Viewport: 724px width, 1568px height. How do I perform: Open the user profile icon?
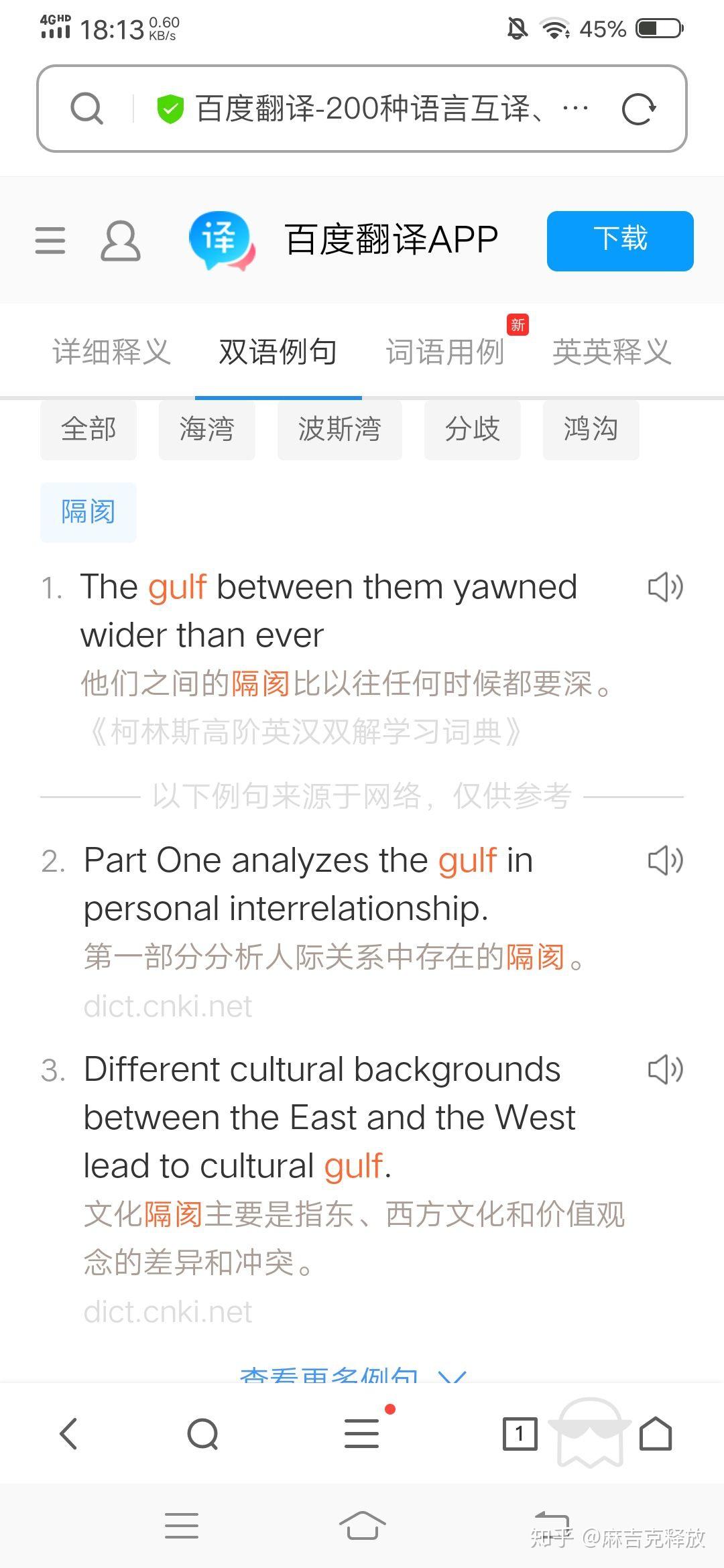coord(121,241)
